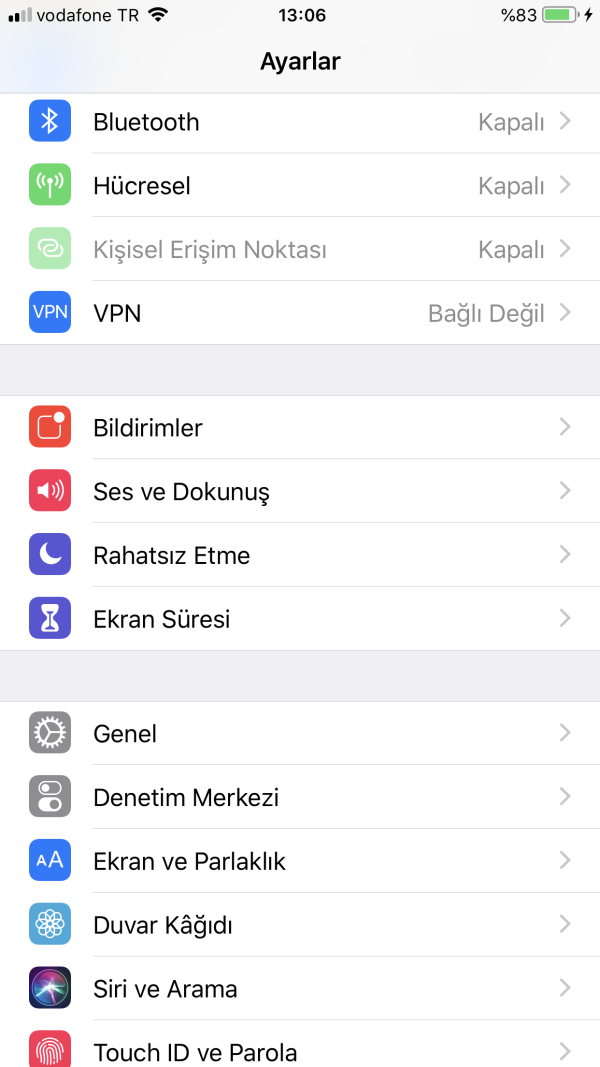The width and height of the screenshot is (600, 1067).
Task: Open Bildirimler settings
Action: click(x=300, y=428)
